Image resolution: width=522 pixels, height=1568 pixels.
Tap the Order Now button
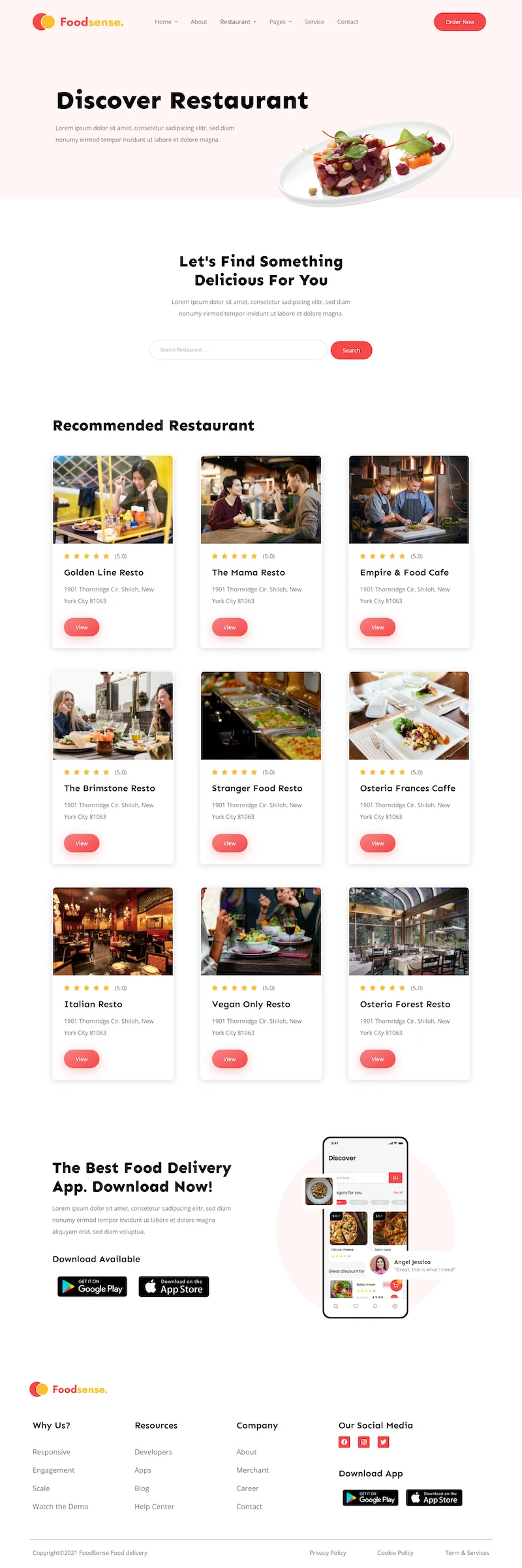(x=459, y=22)
